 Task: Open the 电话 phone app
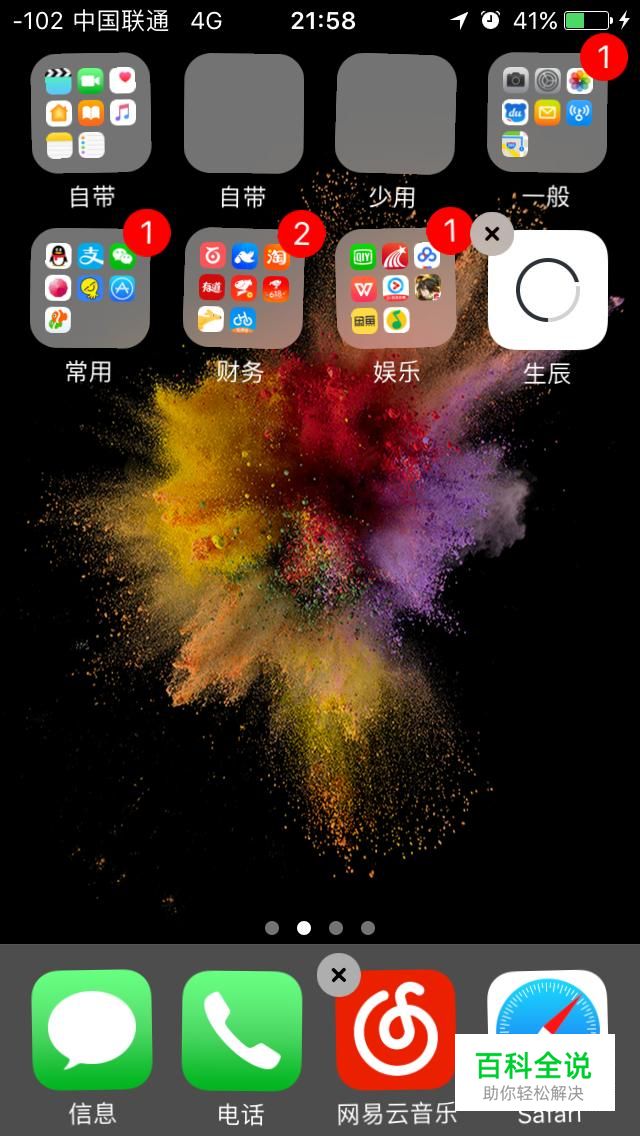click(x=242, y=1030)
